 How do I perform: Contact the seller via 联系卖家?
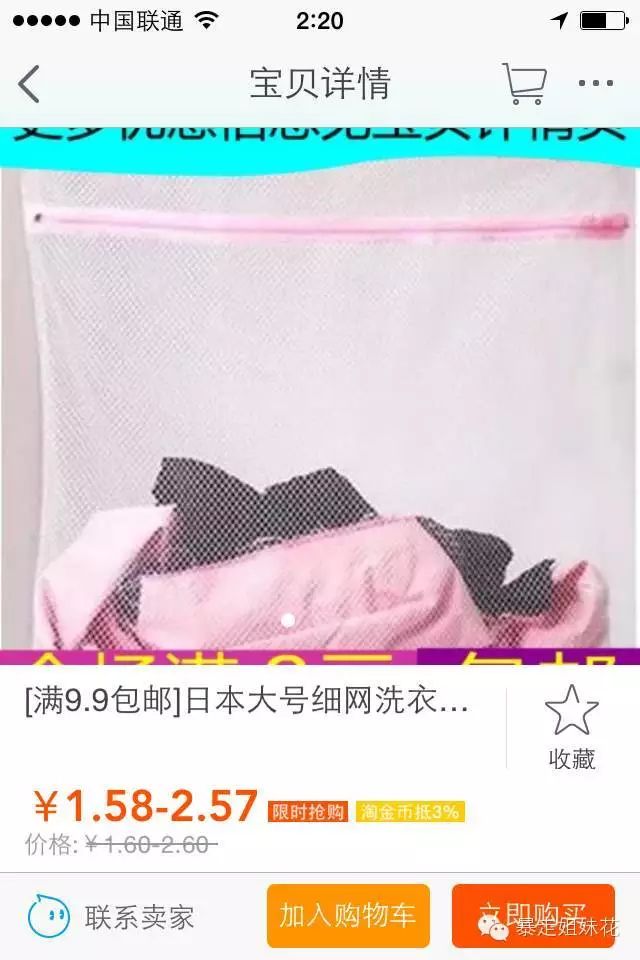pyautogui.click(x=110, y=916)
